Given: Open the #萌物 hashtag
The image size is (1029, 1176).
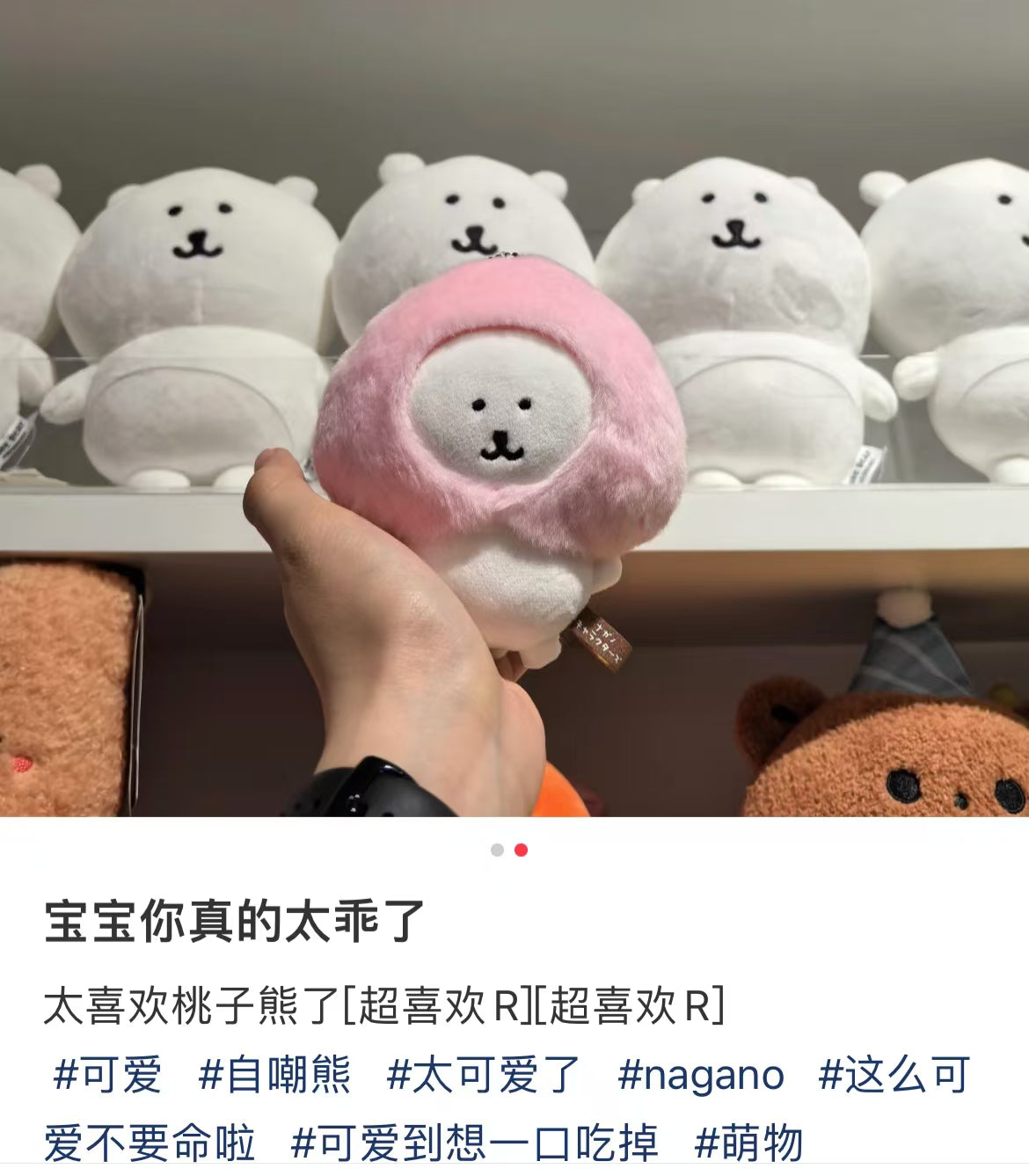Looking at the screenshot, I should click(748, 1143).
